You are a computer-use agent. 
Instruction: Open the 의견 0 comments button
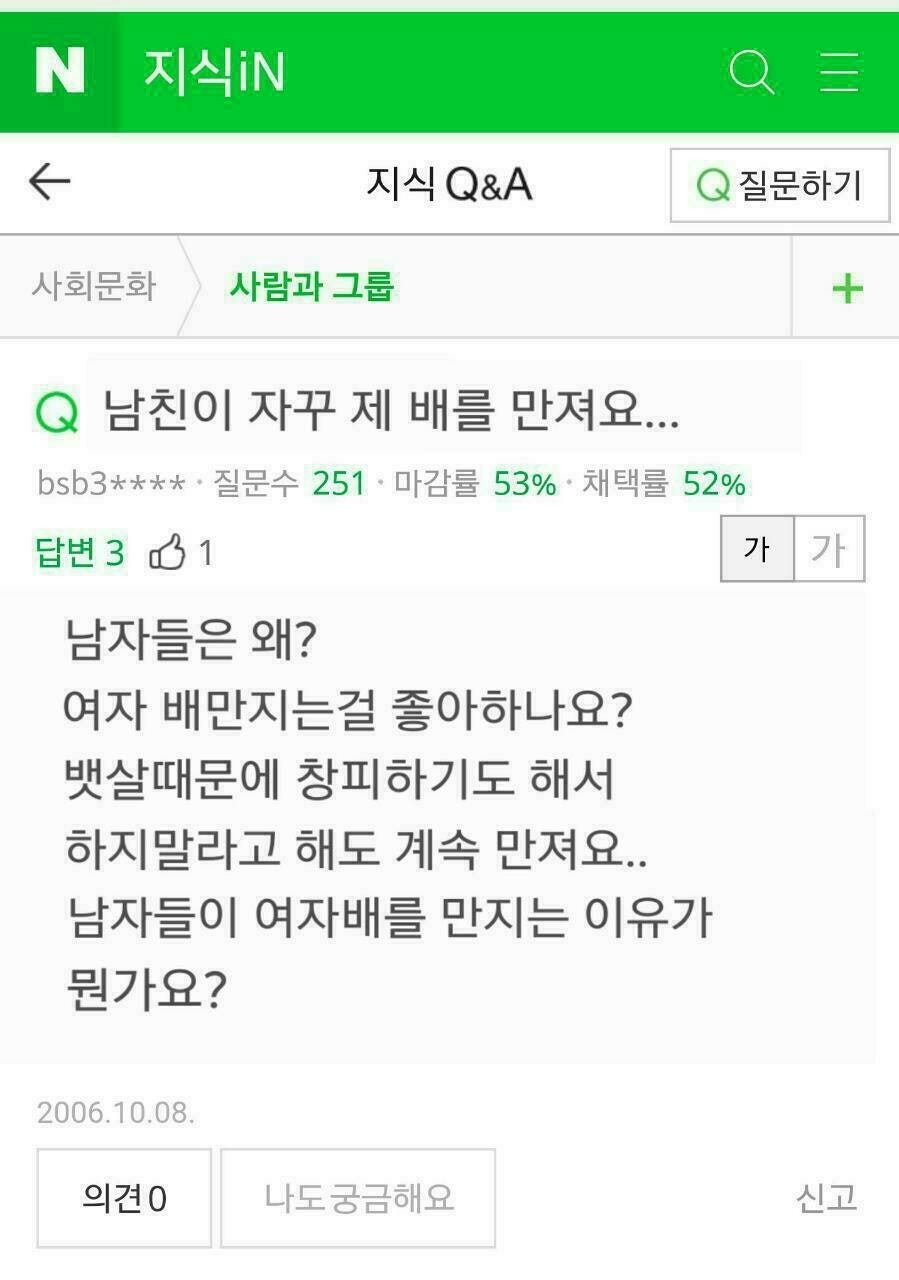coord(124,1197)
